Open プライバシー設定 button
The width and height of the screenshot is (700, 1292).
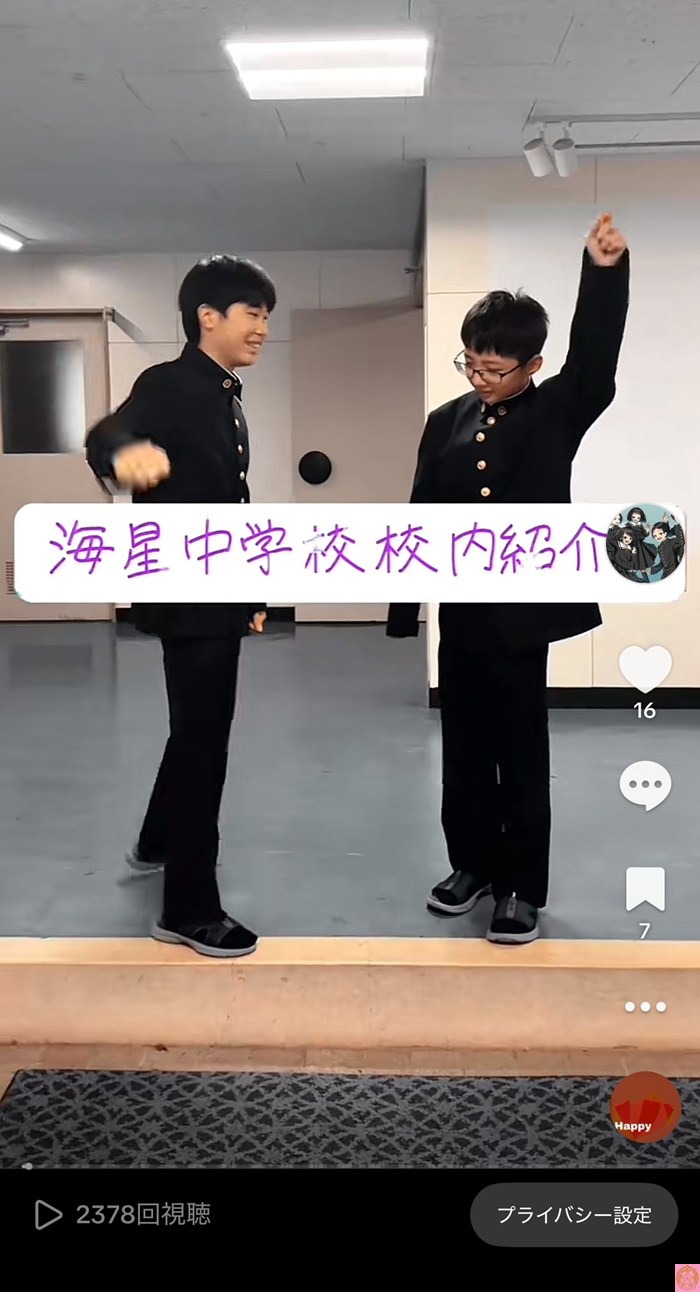pyautogui.click(x=574, y=1215)
